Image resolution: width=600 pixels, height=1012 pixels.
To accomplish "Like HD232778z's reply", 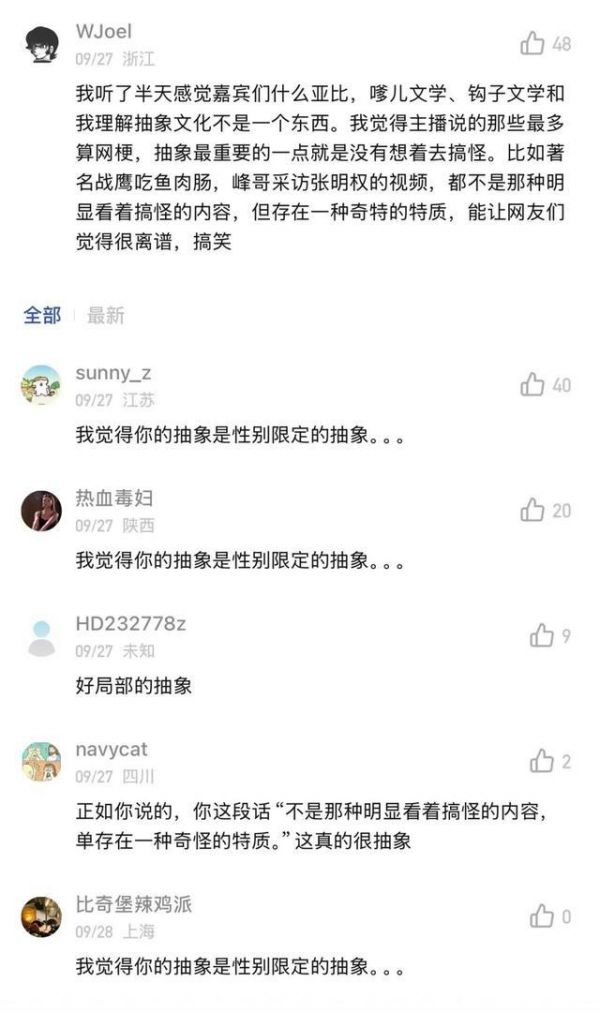I will click(542, 635).
